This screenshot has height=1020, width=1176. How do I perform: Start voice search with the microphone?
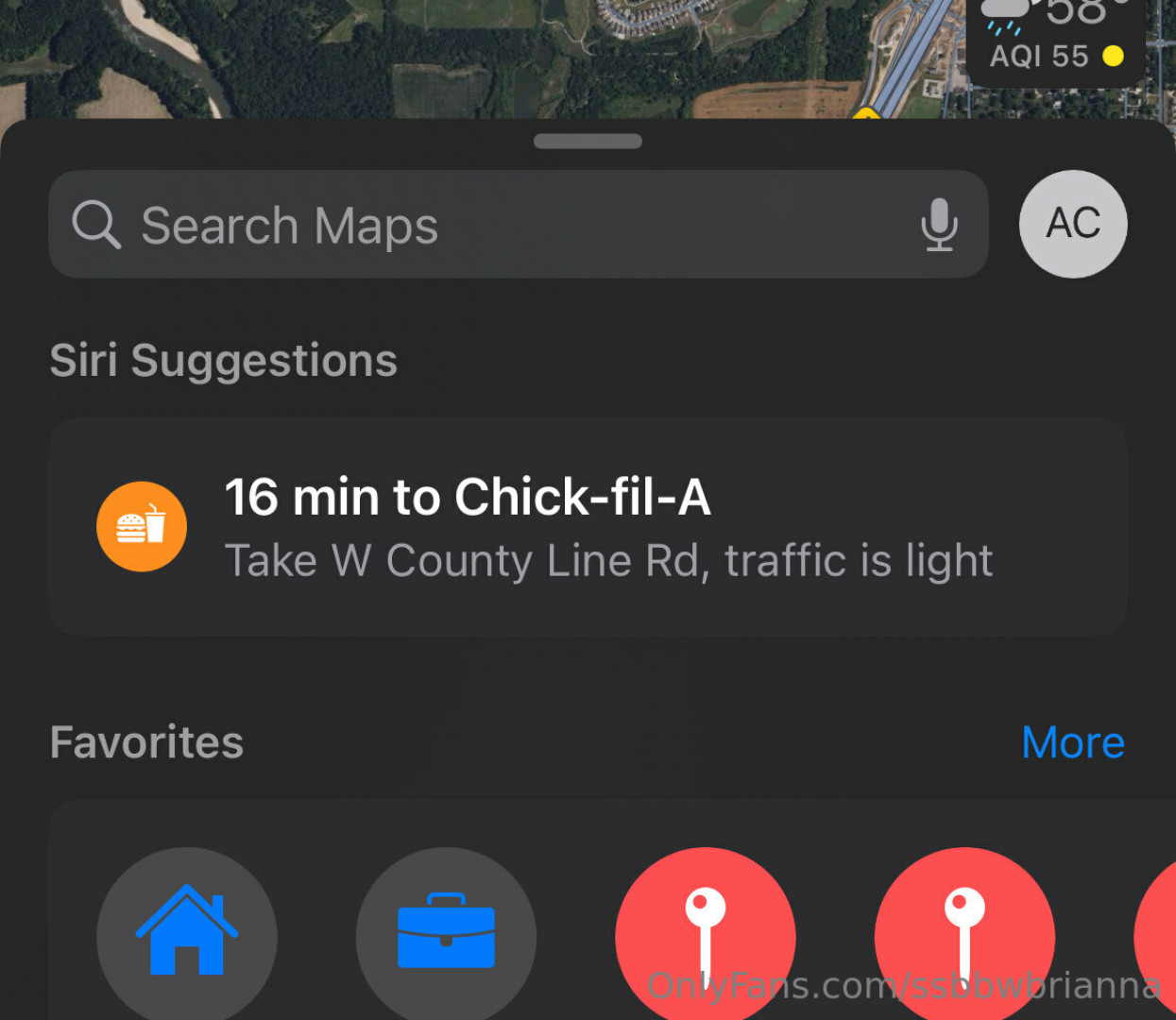point(939,225)
